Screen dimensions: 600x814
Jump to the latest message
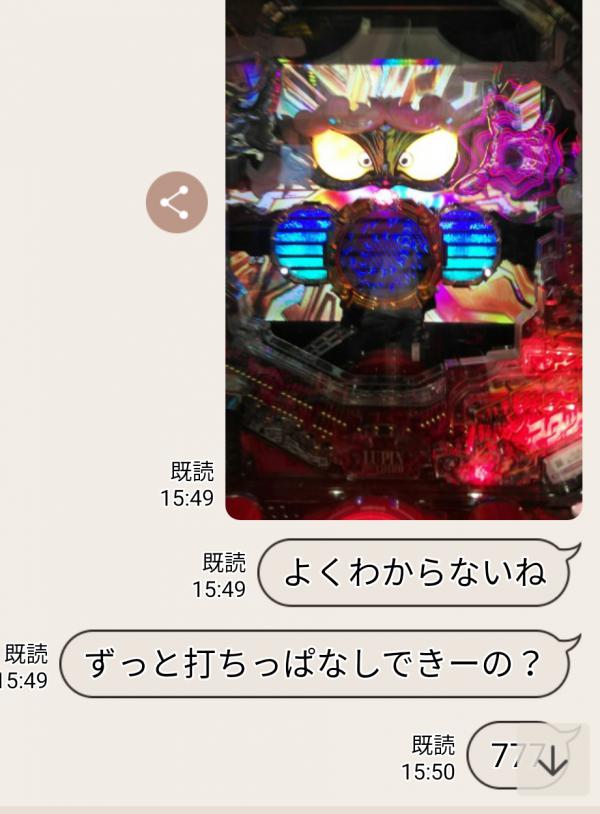point(552,762)
